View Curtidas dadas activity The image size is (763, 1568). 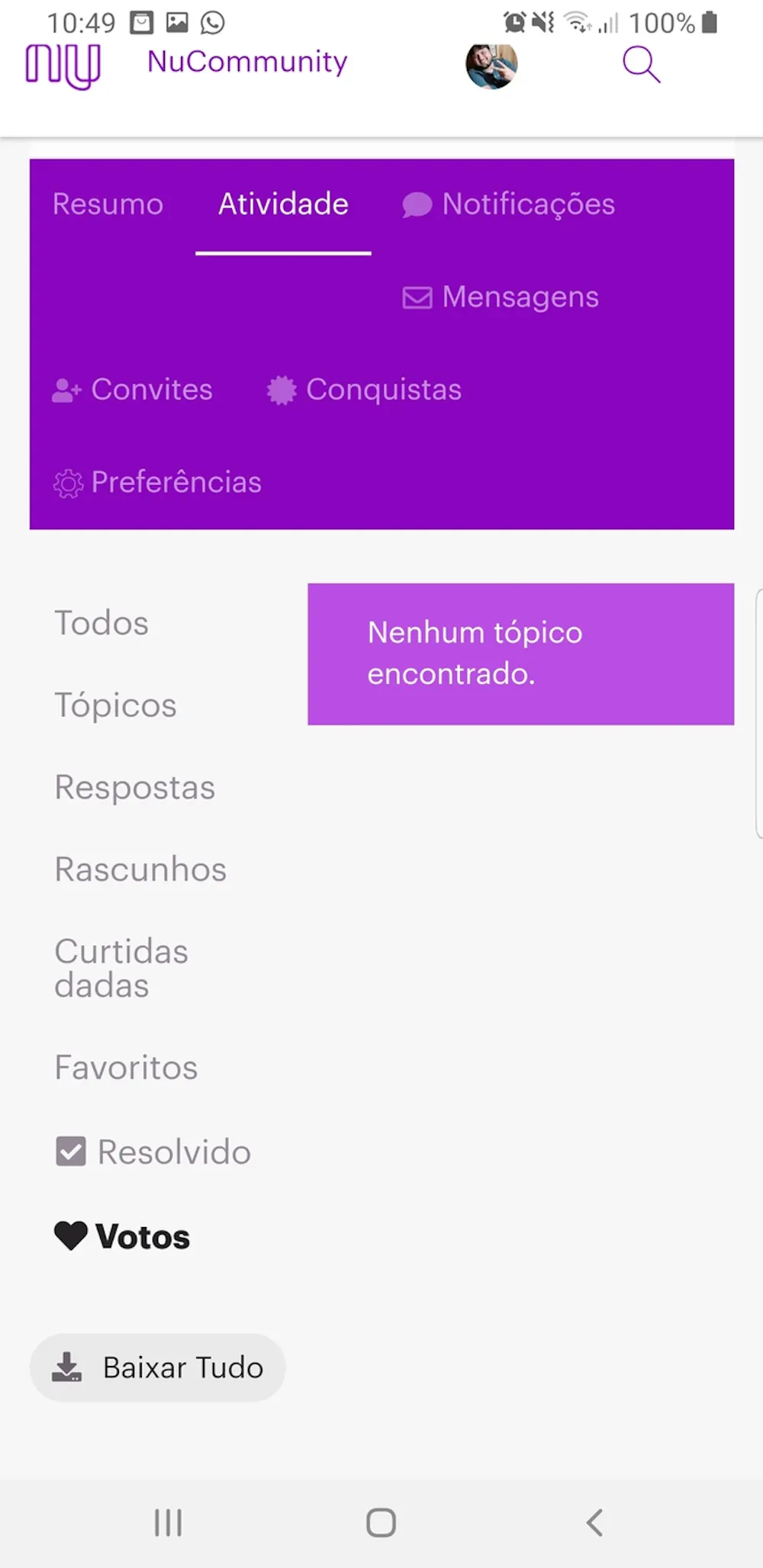[121, 968]
